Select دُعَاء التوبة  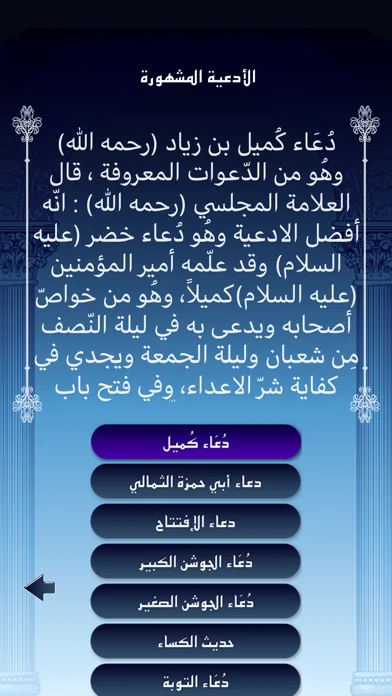coord(196,680)
